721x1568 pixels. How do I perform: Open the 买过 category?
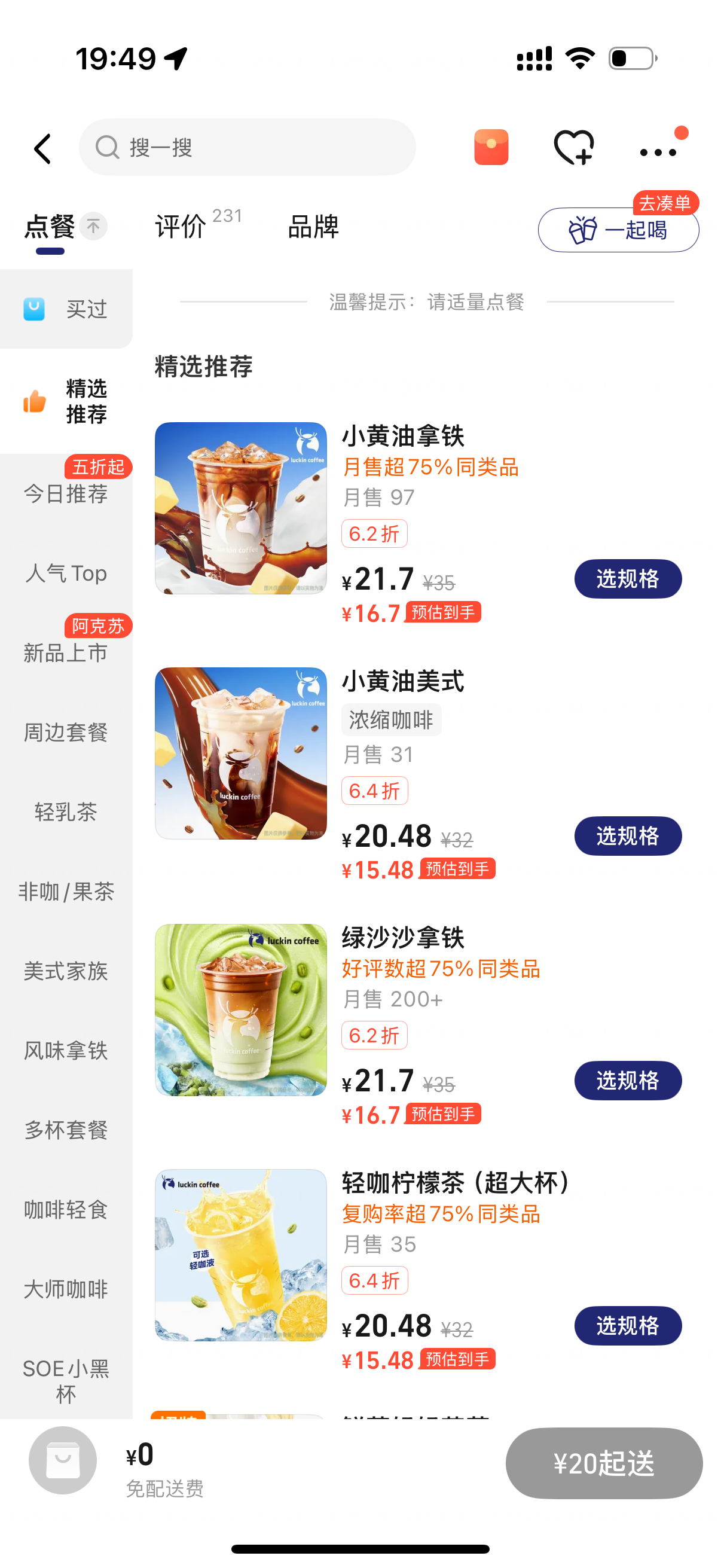(x=66, y=309)
